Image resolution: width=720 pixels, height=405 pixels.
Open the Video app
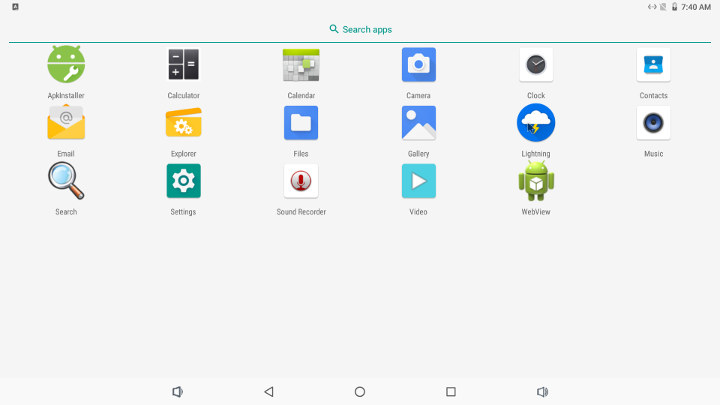coord(418,181)
